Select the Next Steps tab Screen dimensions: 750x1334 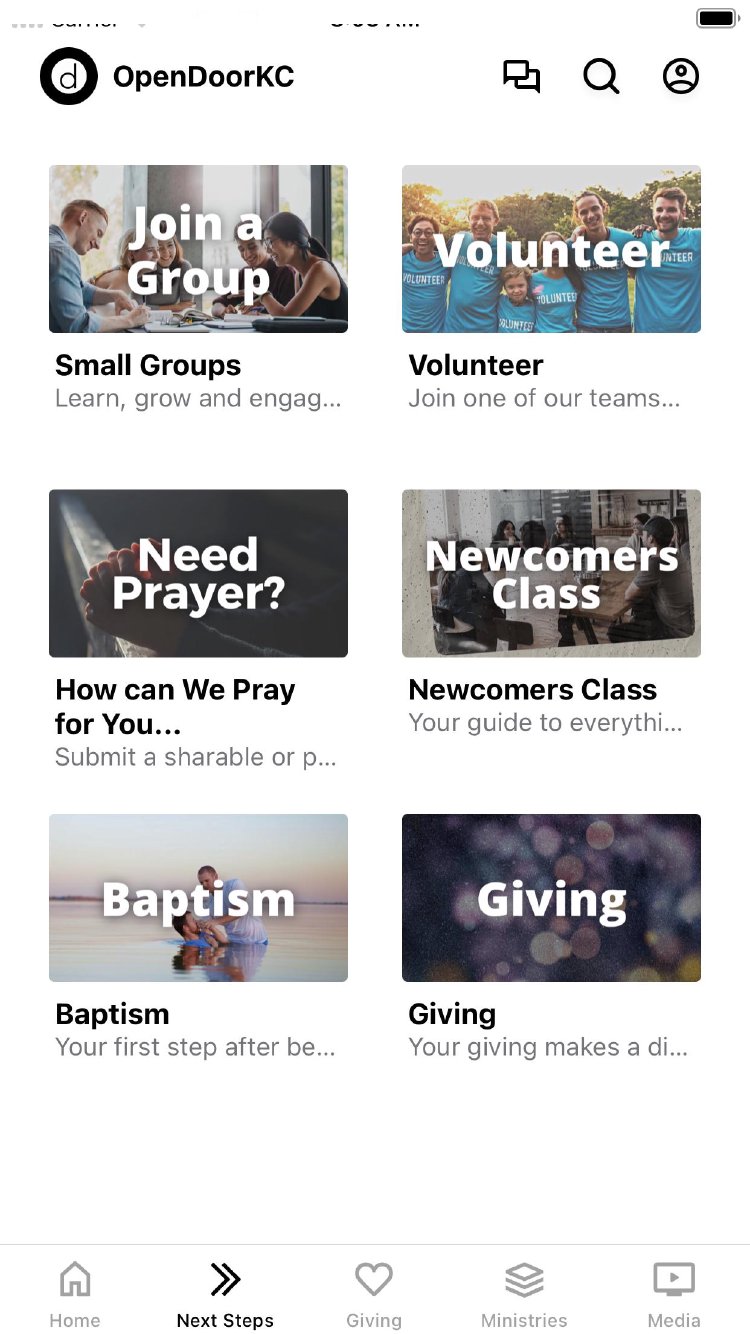coord(225,1294)
